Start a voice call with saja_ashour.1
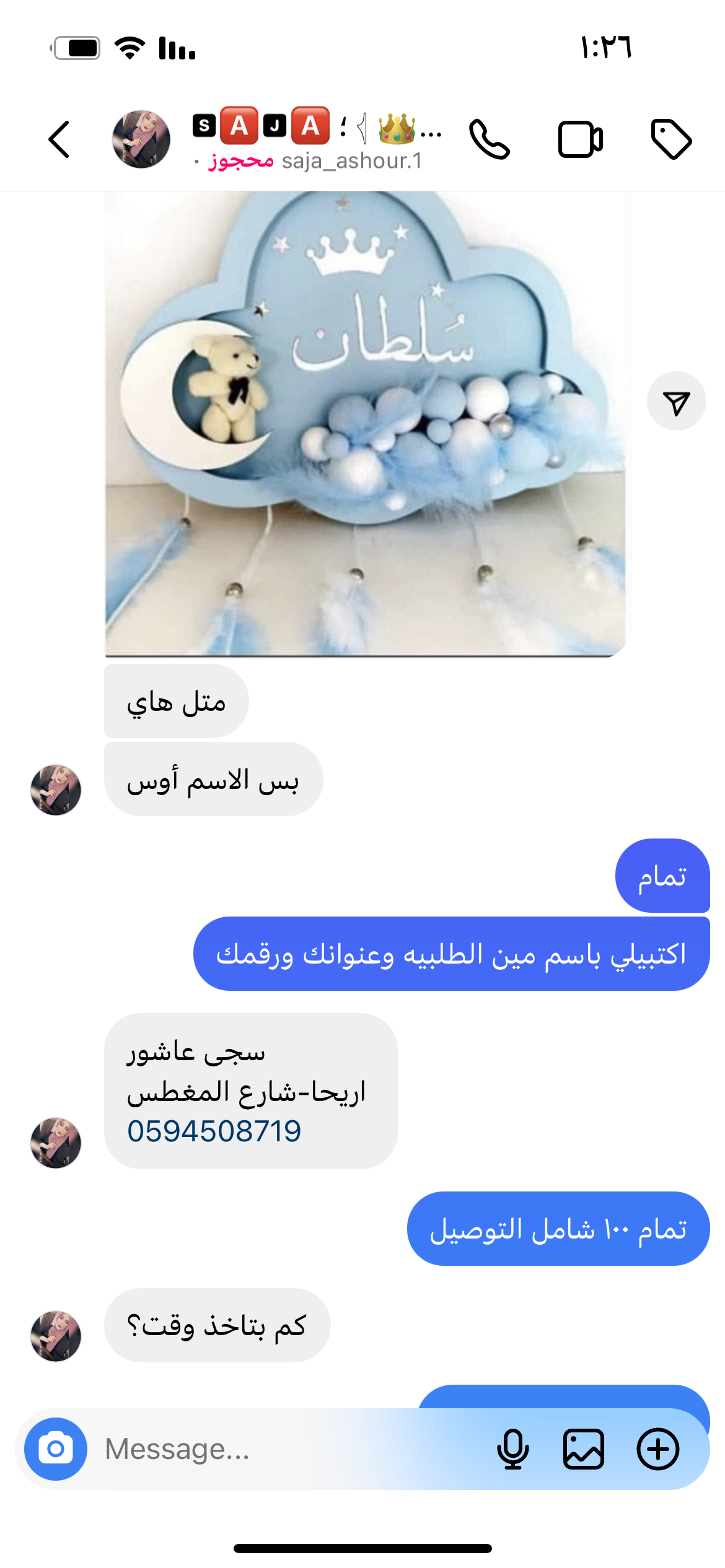Image resolution: width=725 pixels, height=1568 pixels. (x=490, y=139)
